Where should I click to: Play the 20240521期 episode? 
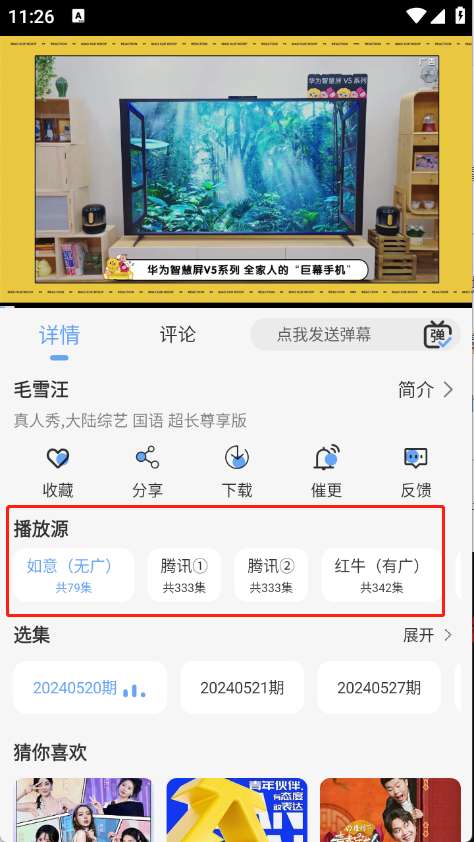pyautogui.click(x=242, y=687)
